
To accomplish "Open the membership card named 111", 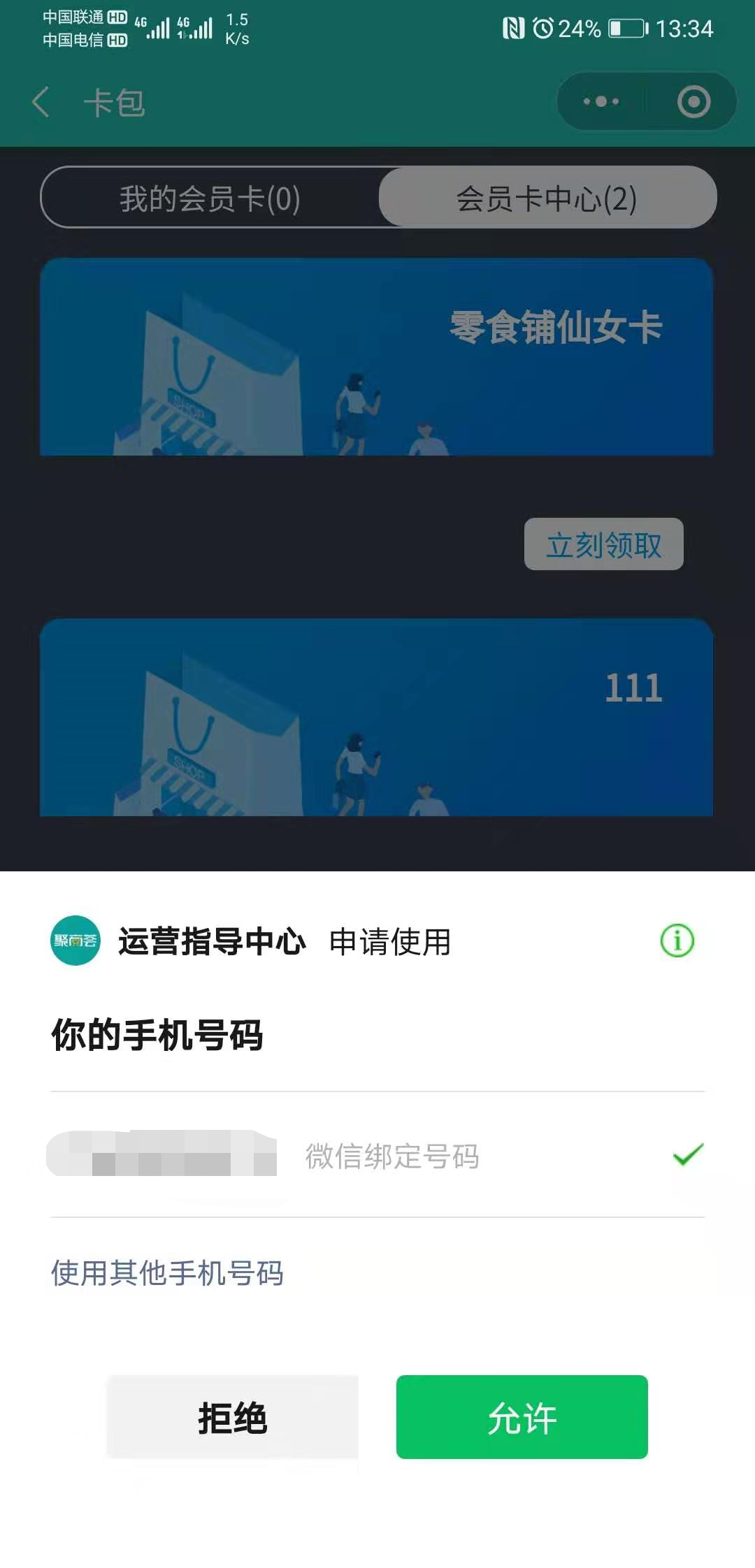I will click(376, 717).
